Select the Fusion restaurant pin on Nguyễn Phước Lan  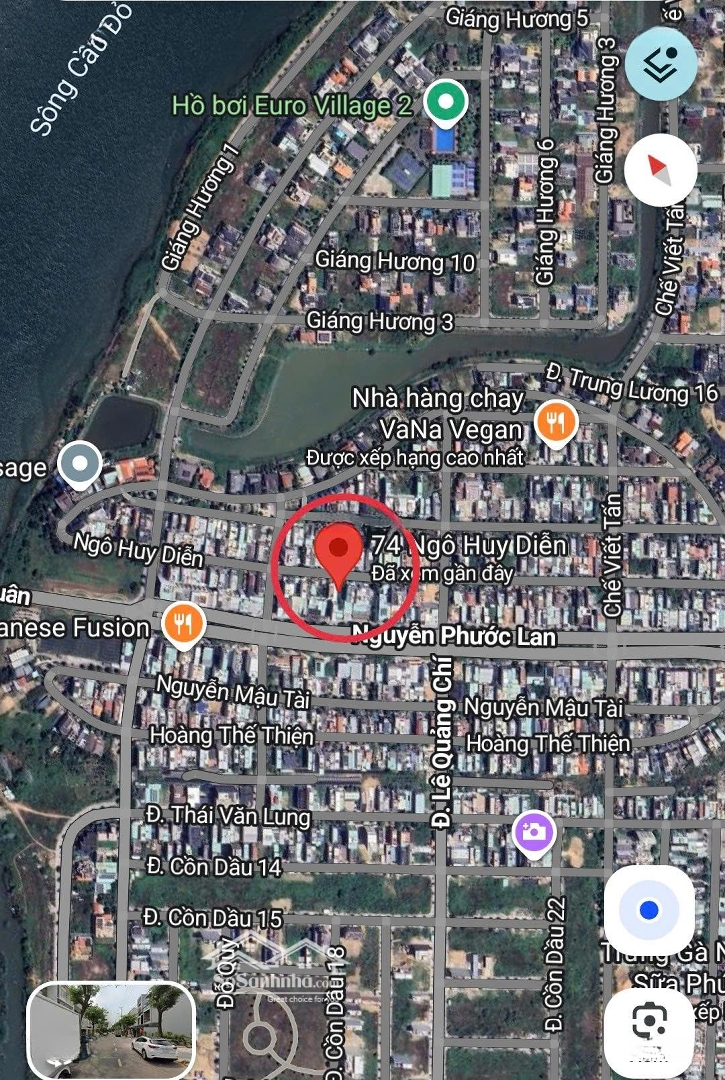[x=183, y=624]
